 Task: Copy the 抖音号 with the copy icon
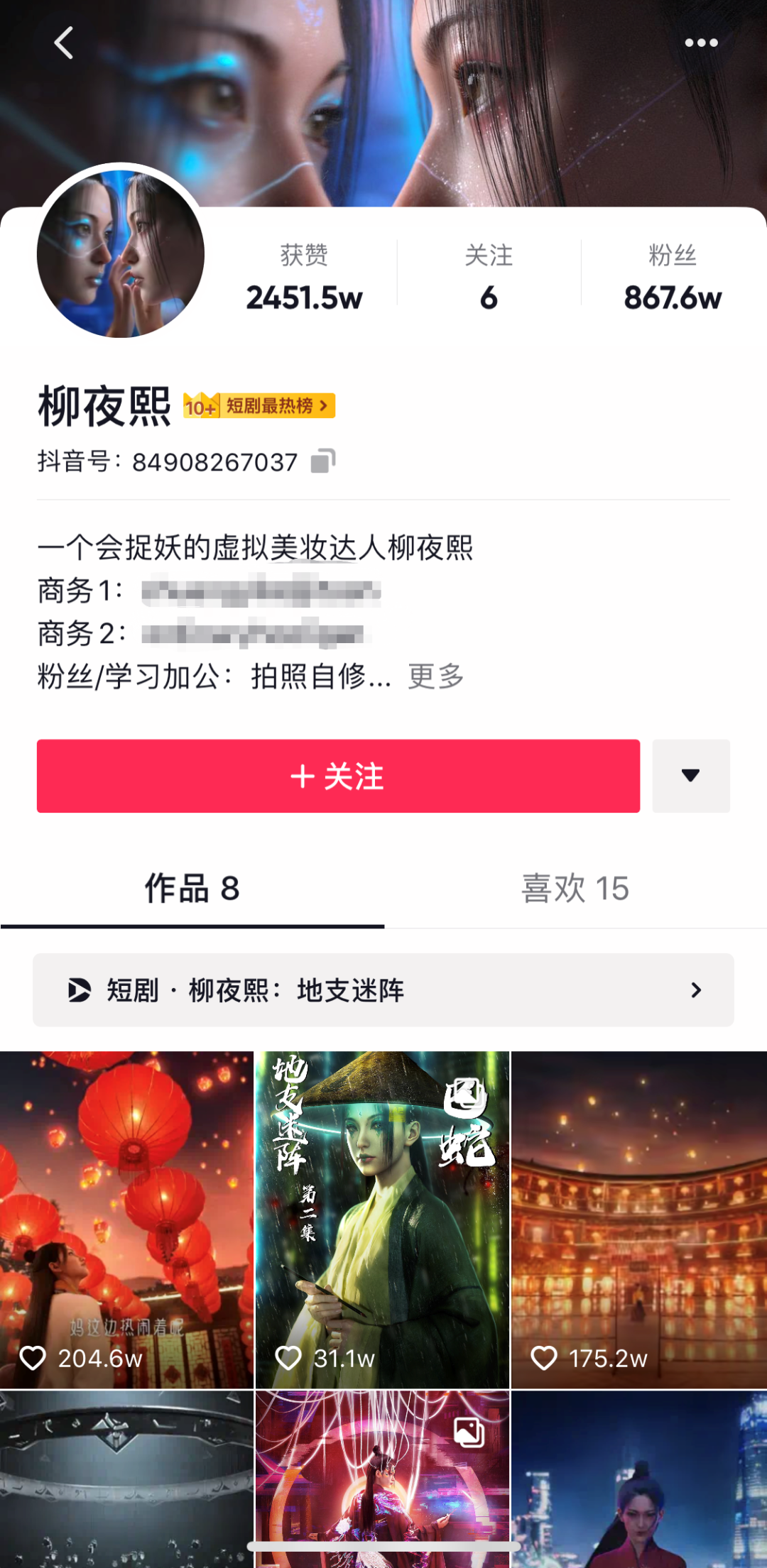322,461
